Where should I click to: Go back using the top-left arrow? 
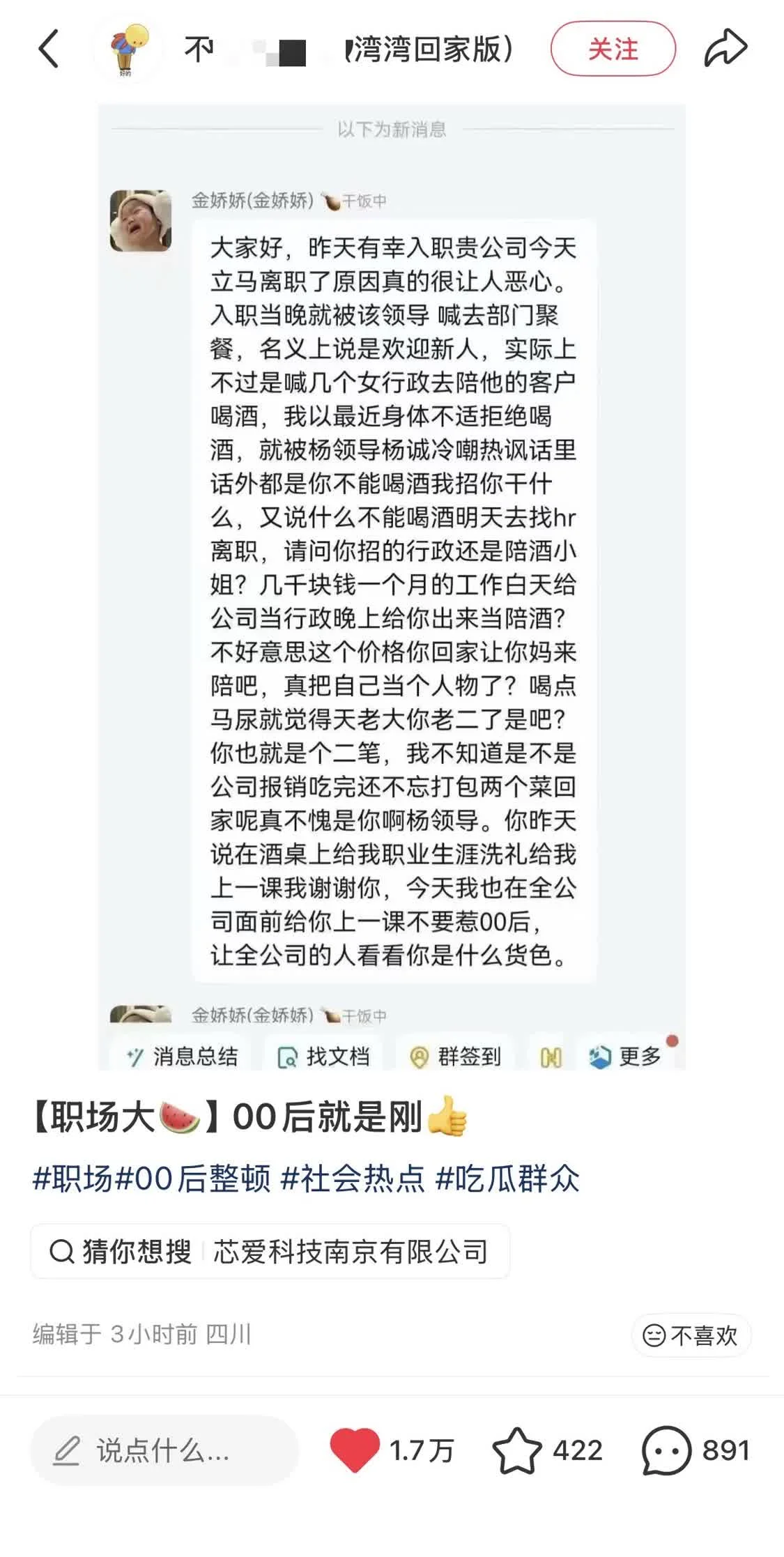tap(49, 49)
